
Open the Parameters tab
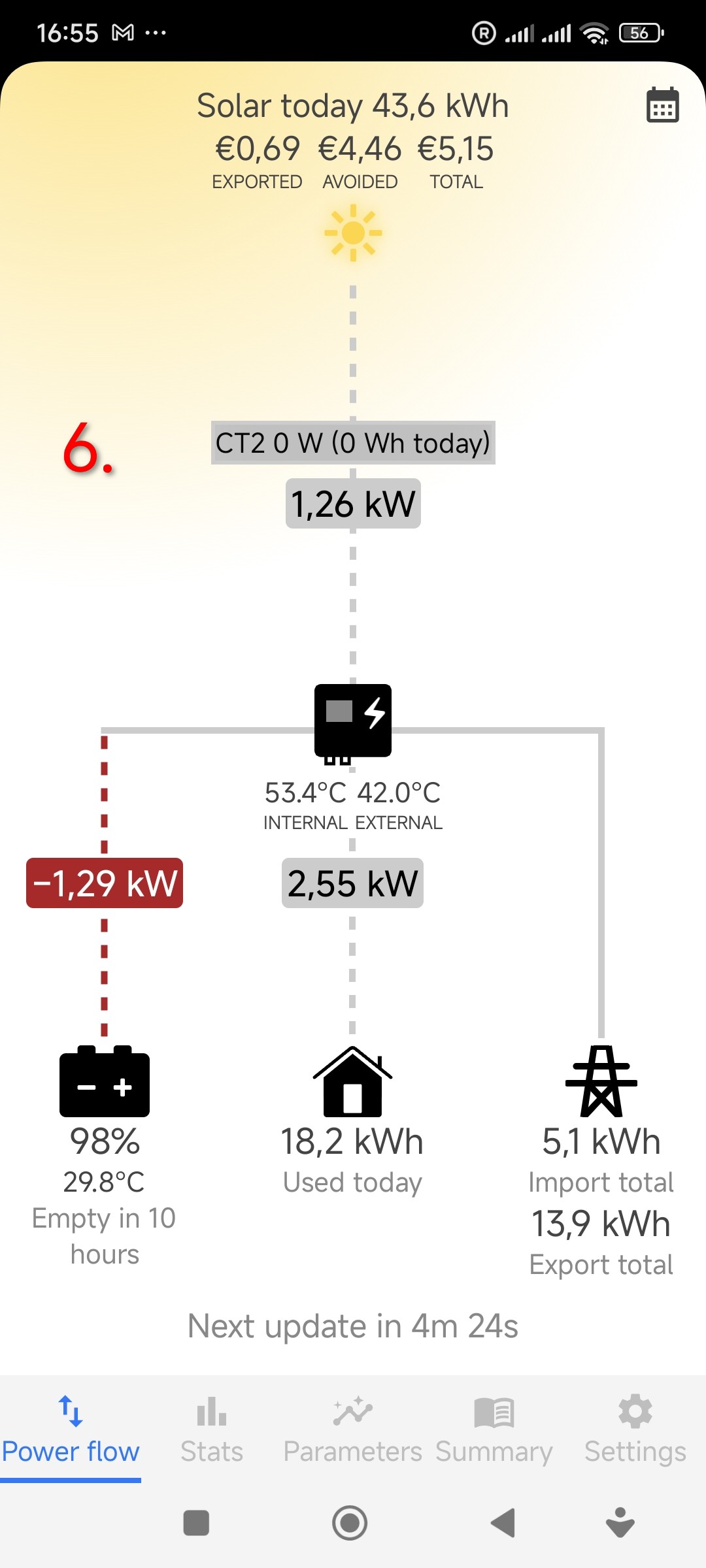point(352,1429)
